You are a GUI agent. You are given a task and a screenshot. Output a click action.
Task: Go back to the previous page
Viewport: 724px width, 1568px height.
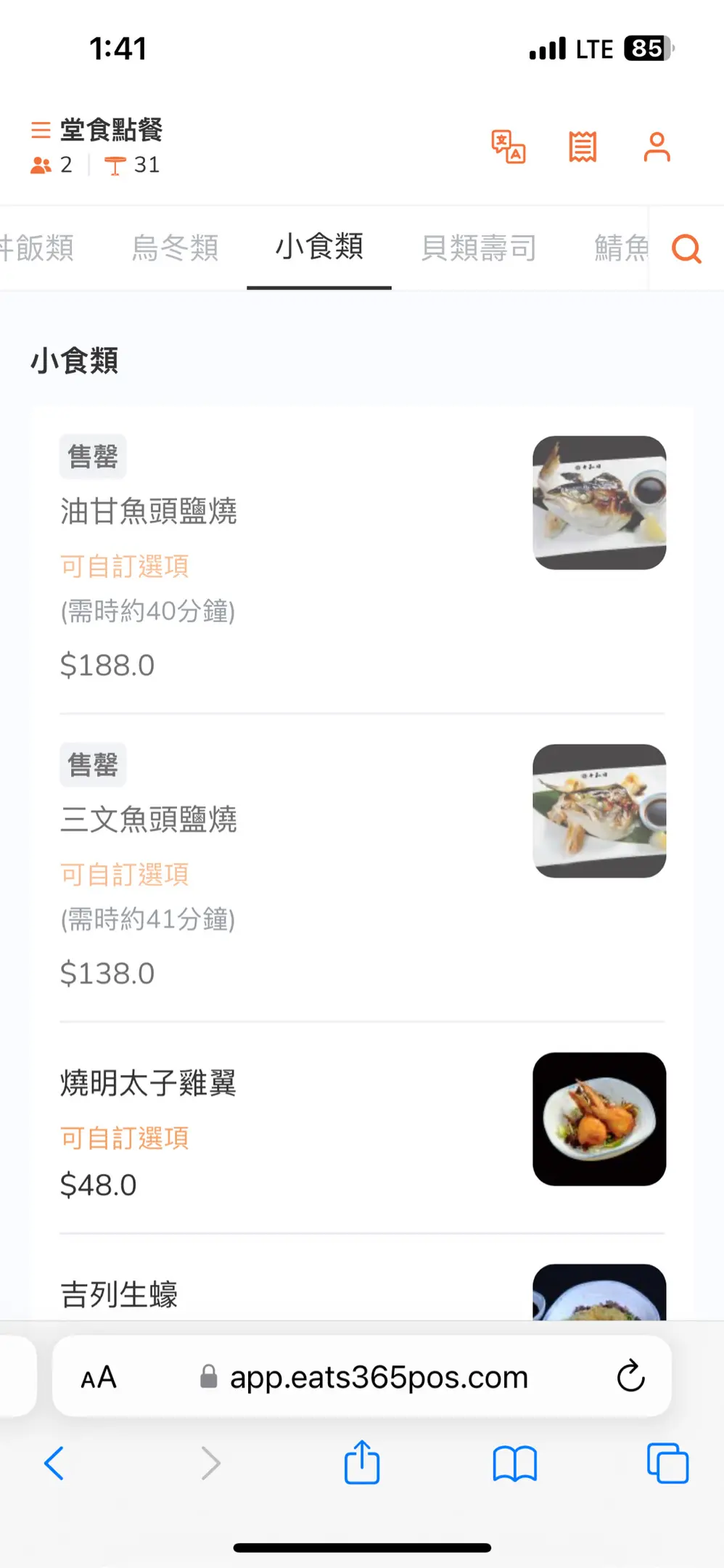coord(54,1463)
